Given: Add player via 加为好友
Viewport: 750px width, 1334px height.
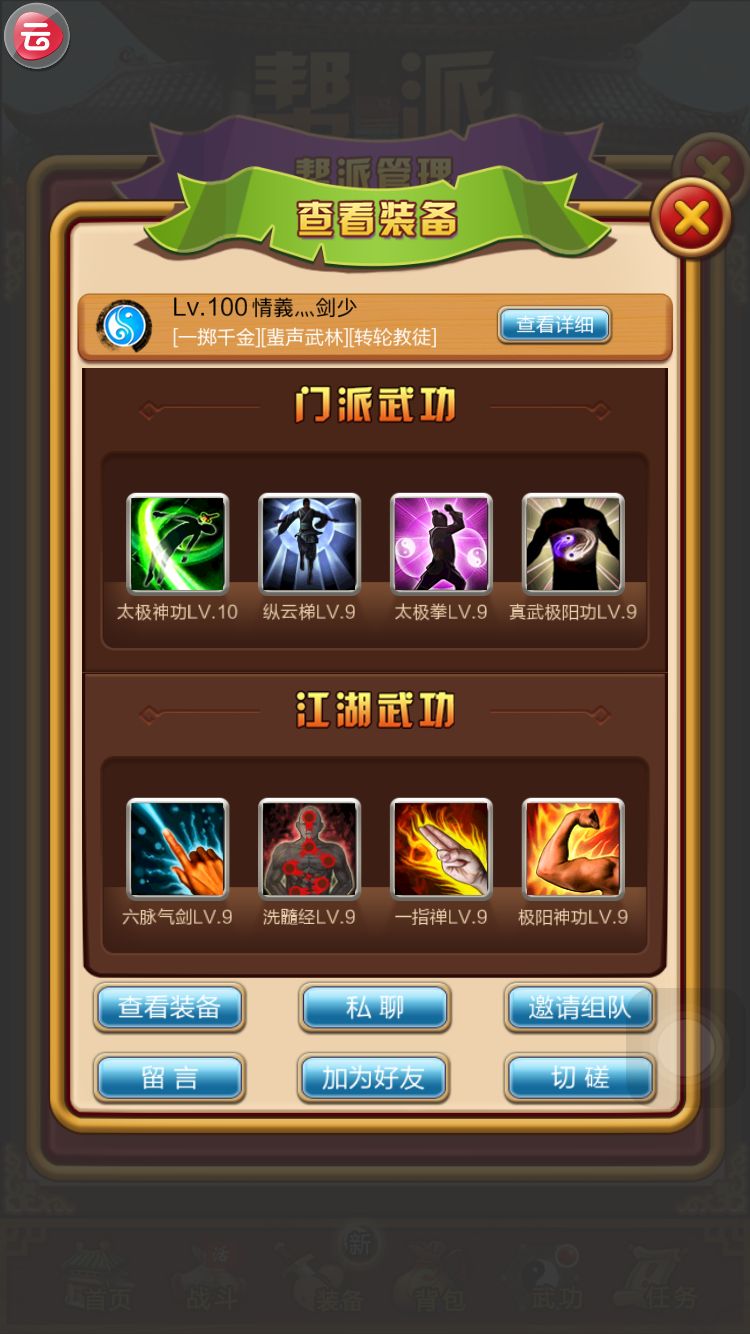Looking at the screenshot, I should [x=374, y=1078].
